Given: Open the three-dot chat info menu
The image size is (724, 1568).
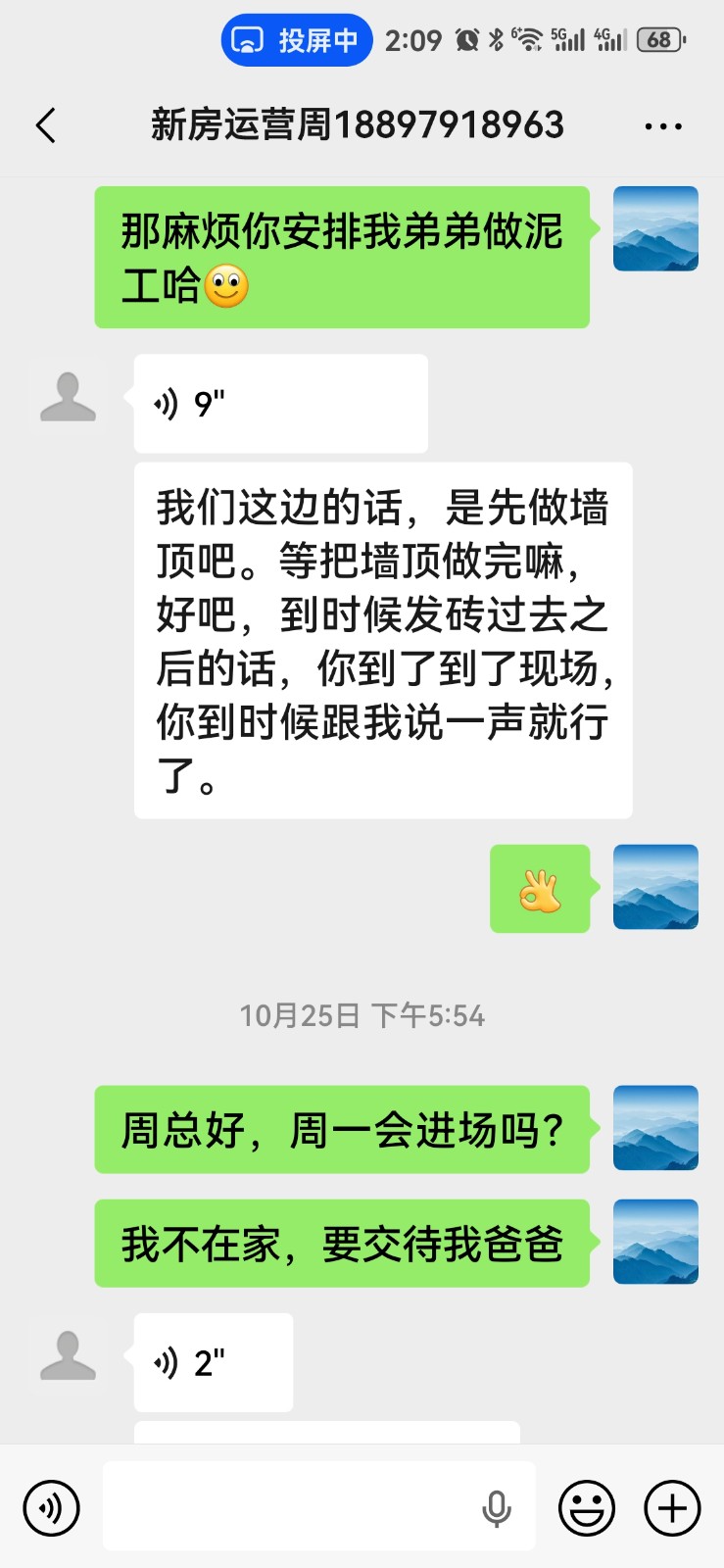Looking at the screenshot, I should point(663,125).
